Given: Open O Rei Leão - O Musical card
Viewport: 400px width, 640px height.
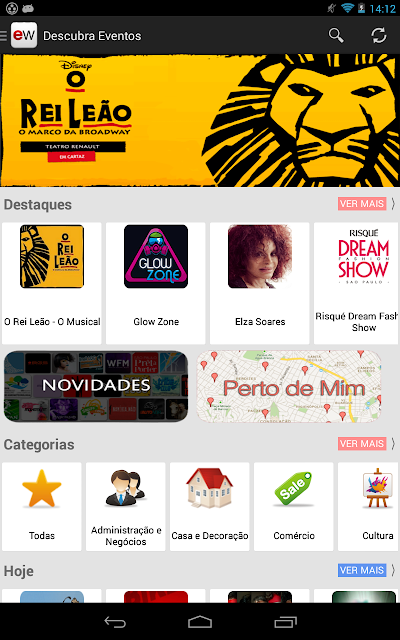Looking at the screenshot, I should point(52,283).
